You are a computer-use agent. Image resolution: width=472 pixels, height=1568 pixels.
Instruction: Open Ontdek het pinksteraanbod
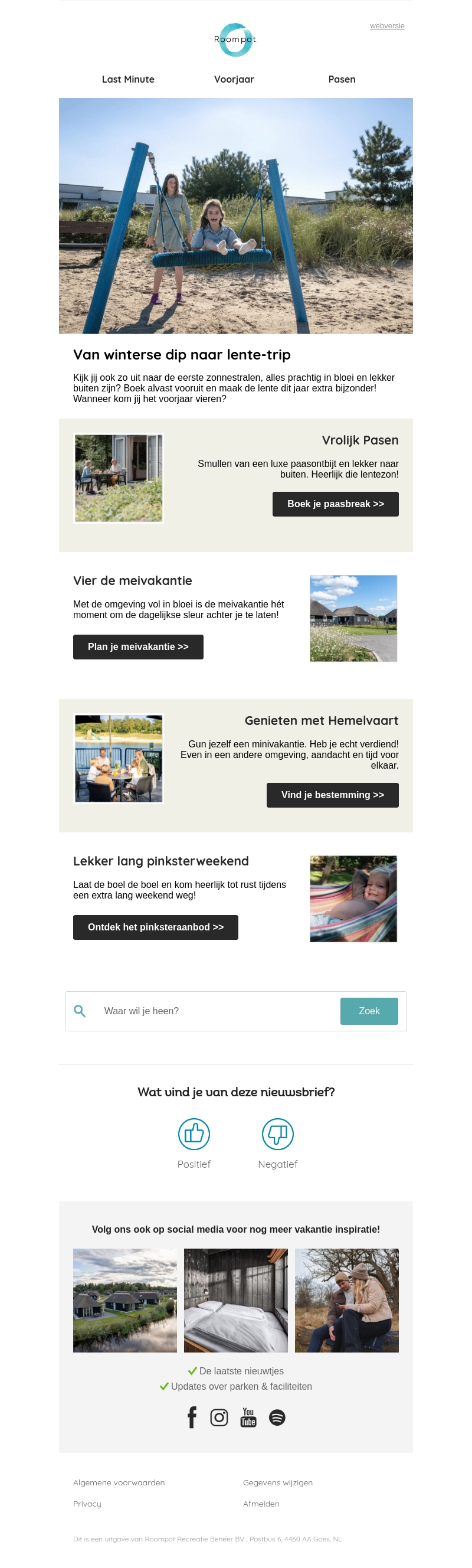155,927
